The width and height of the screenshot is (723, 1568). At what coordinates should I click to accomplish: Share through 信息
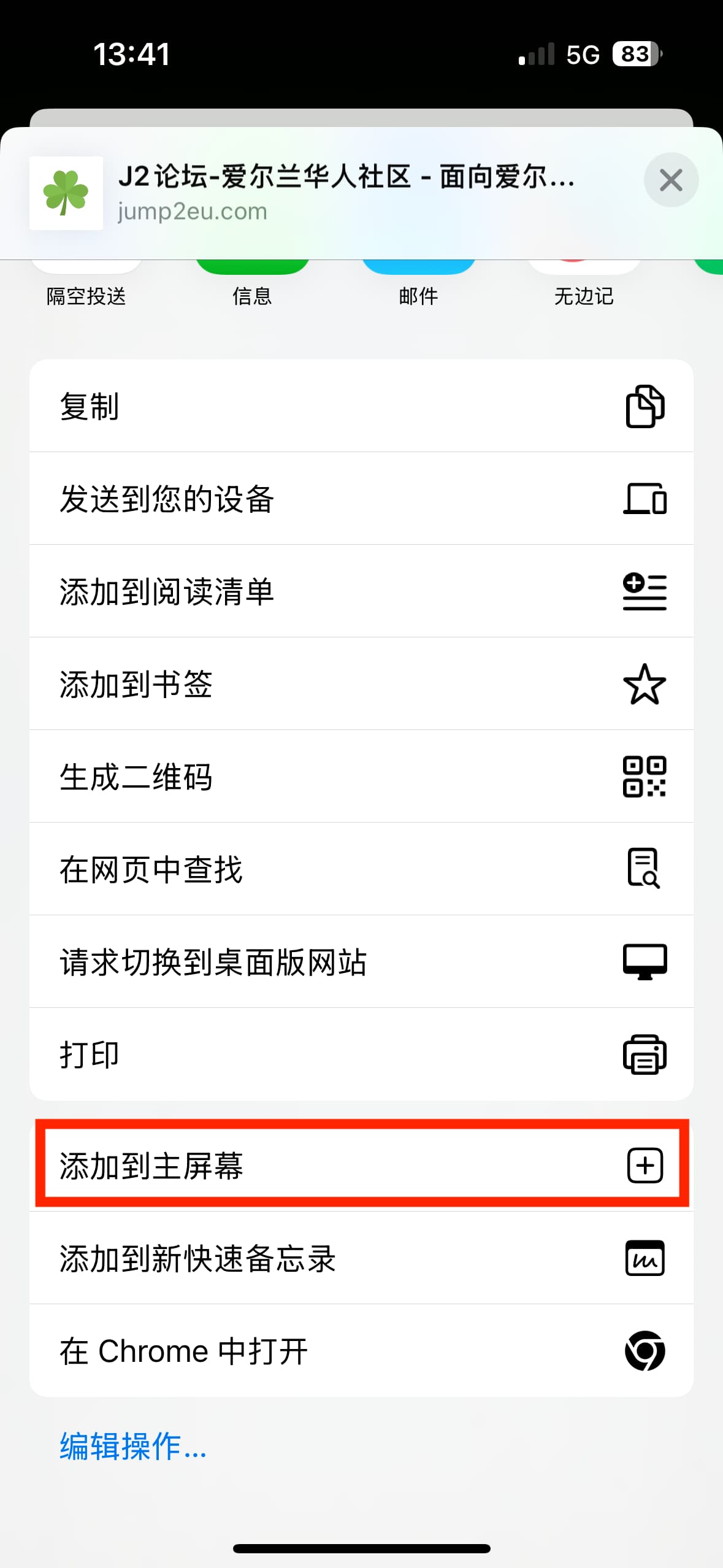[252, 282]
